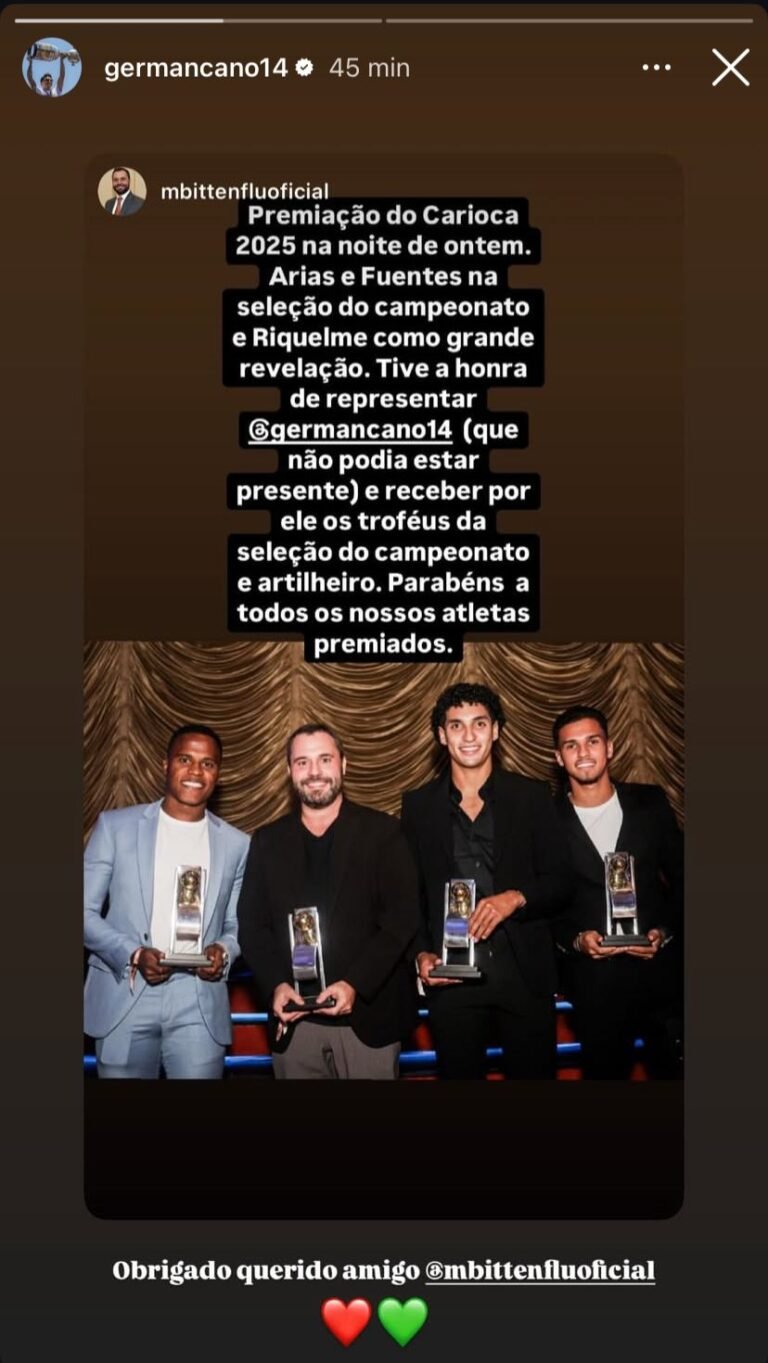Open germancano14's profile picture

(x=52, y=67)
